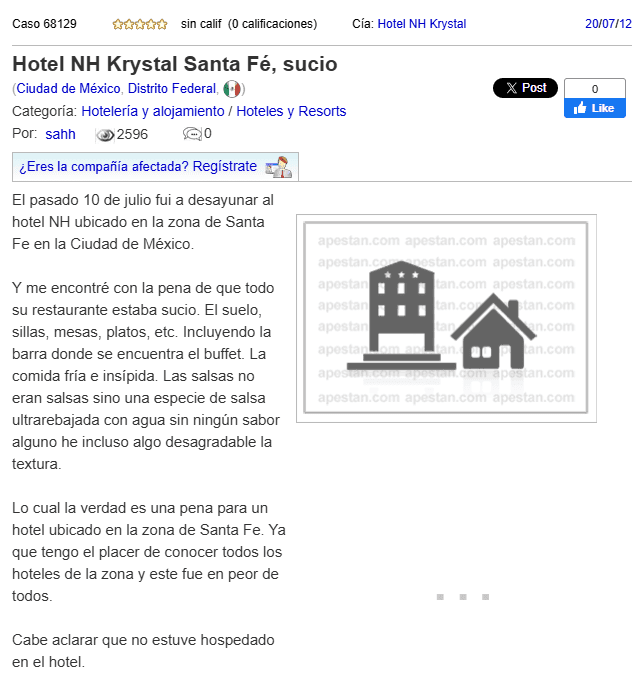This screenshot has width=639, height=679.
Task: Tap the X Post share button
Action: pos(525,88)
